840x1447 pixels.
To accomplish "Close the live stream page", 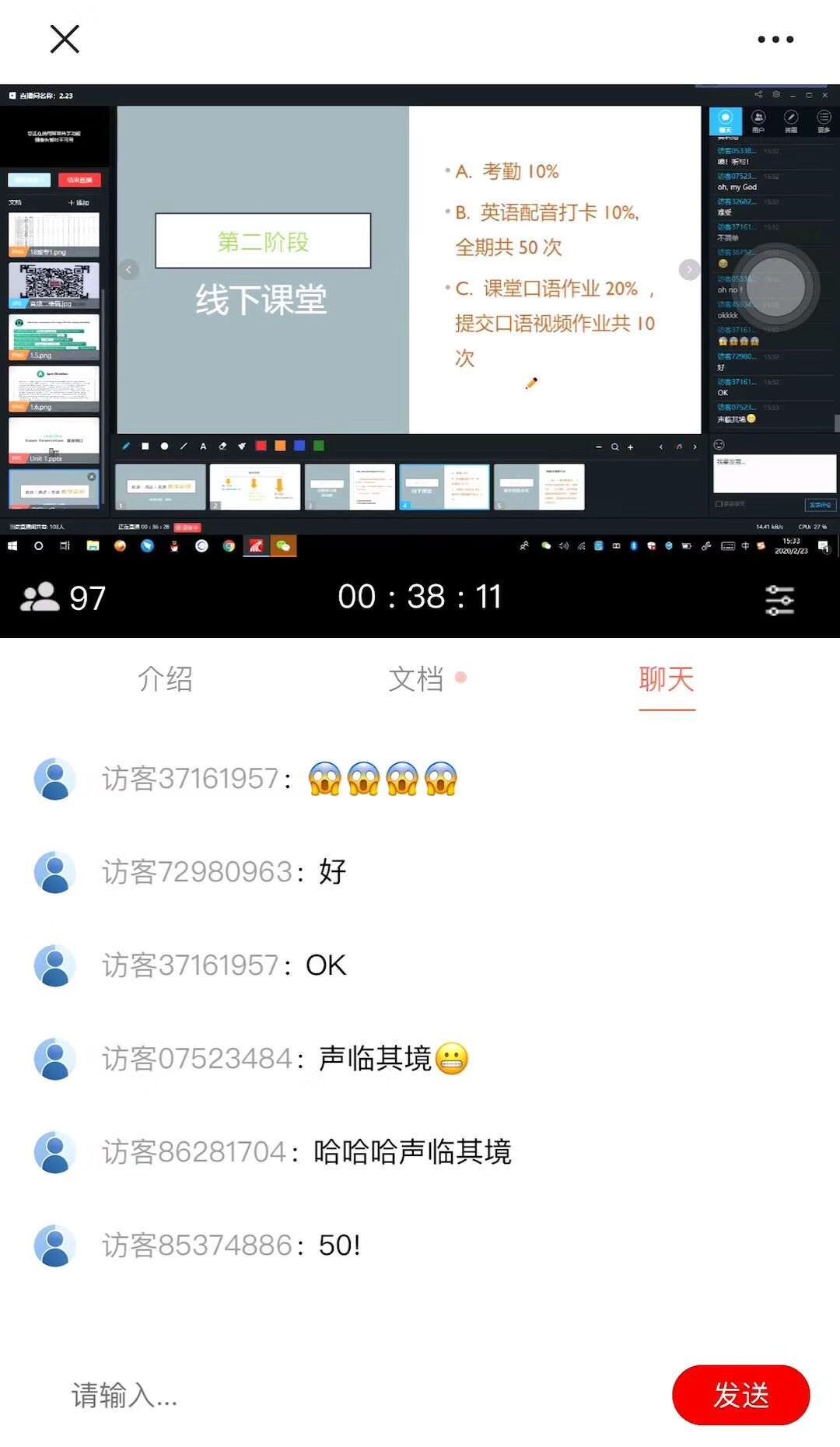I will (x=65, y=39).
